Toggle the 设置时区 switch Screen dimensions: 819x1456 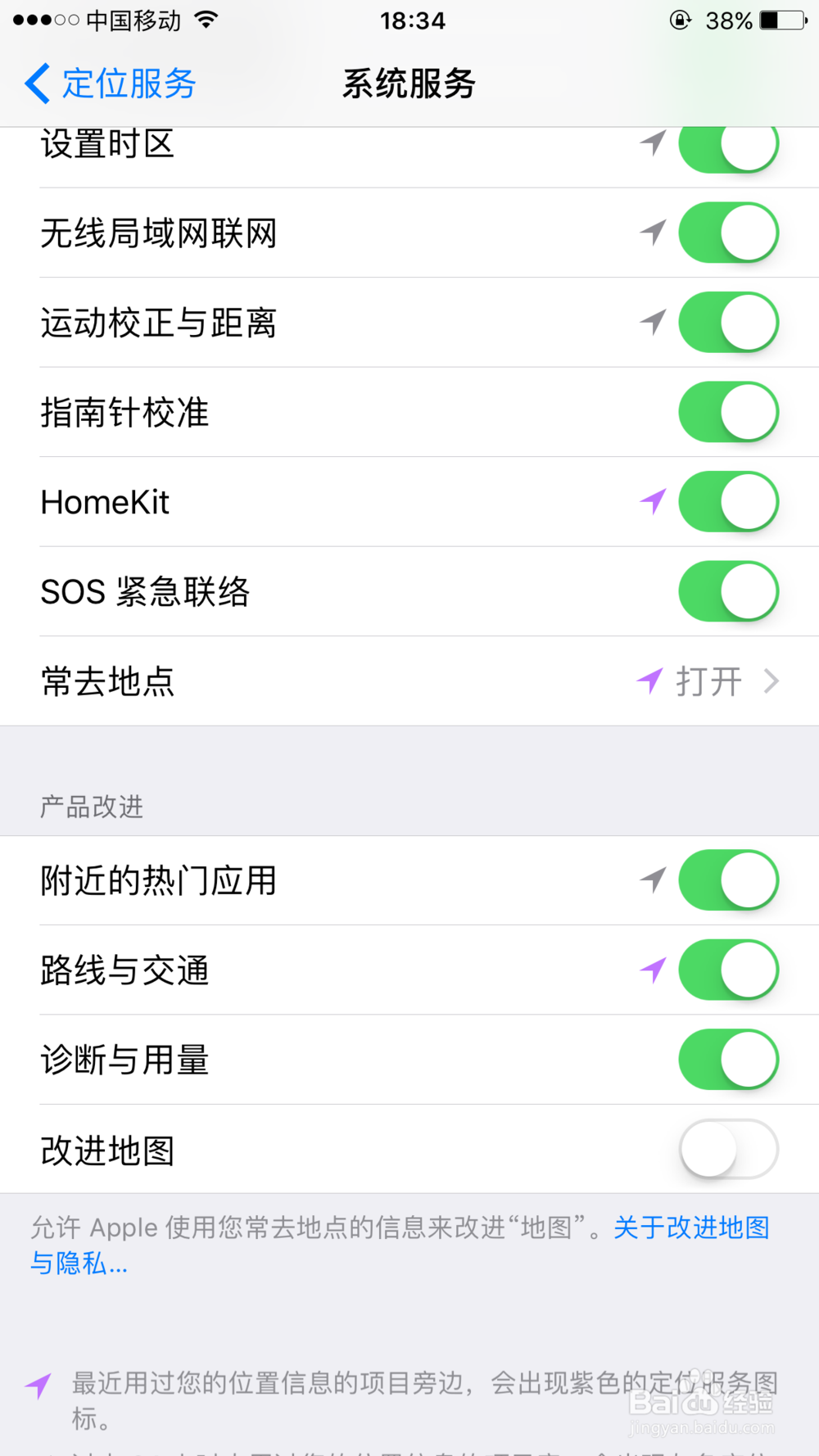728,147
